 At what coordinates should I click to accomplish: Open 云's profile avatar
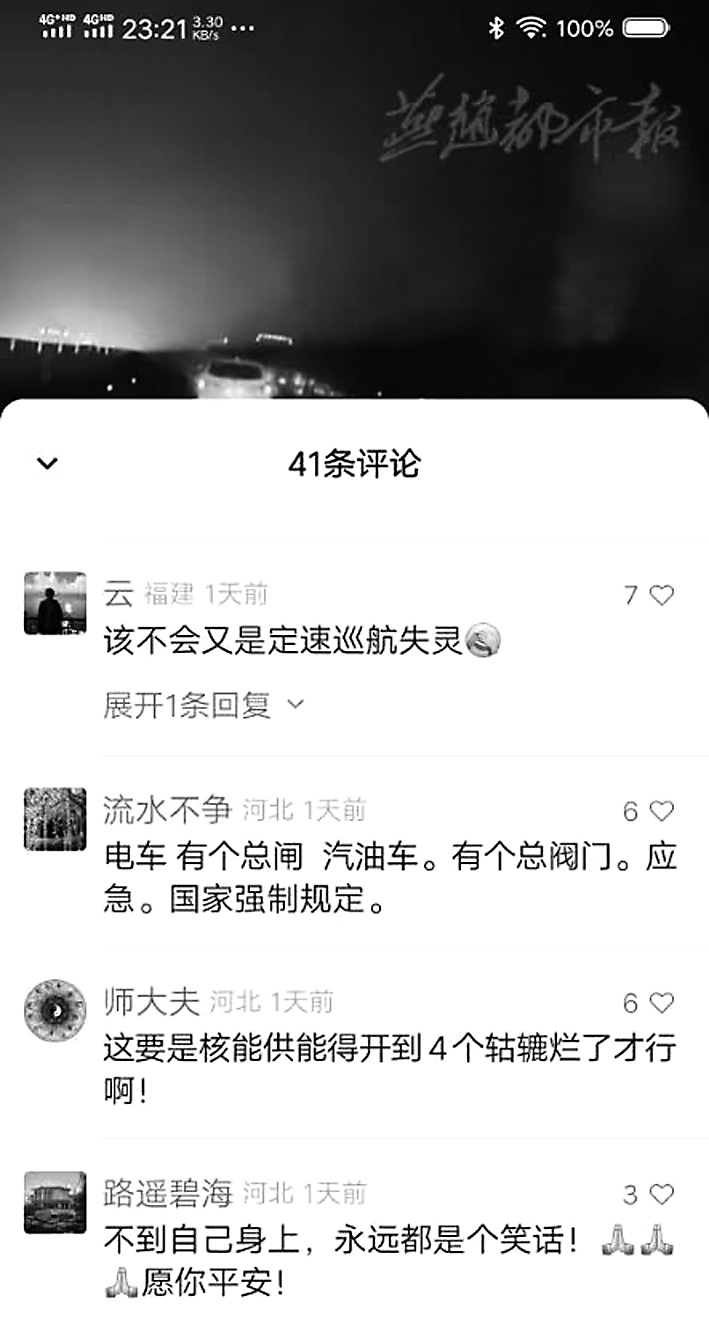[x=55, y=603]
